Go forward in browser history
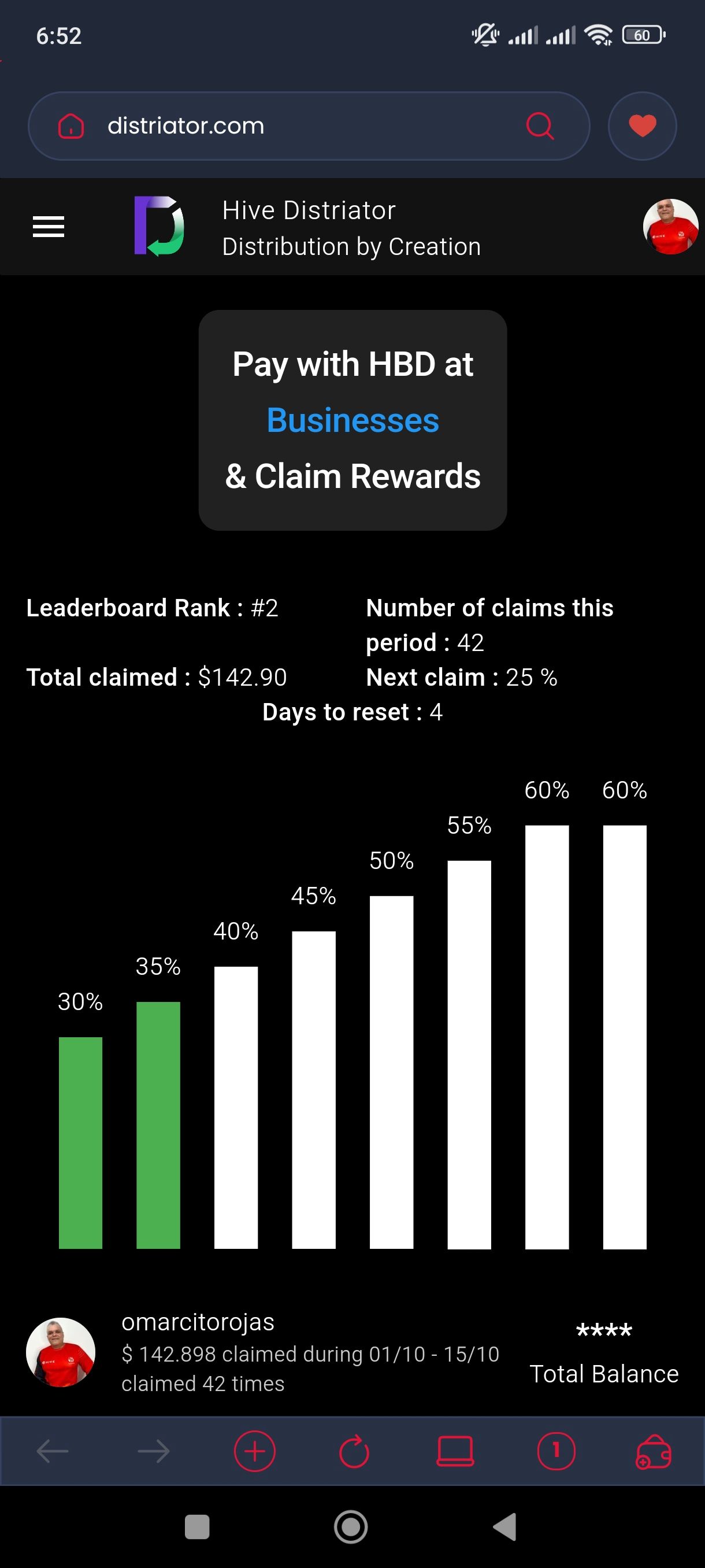 [153, 1451]
